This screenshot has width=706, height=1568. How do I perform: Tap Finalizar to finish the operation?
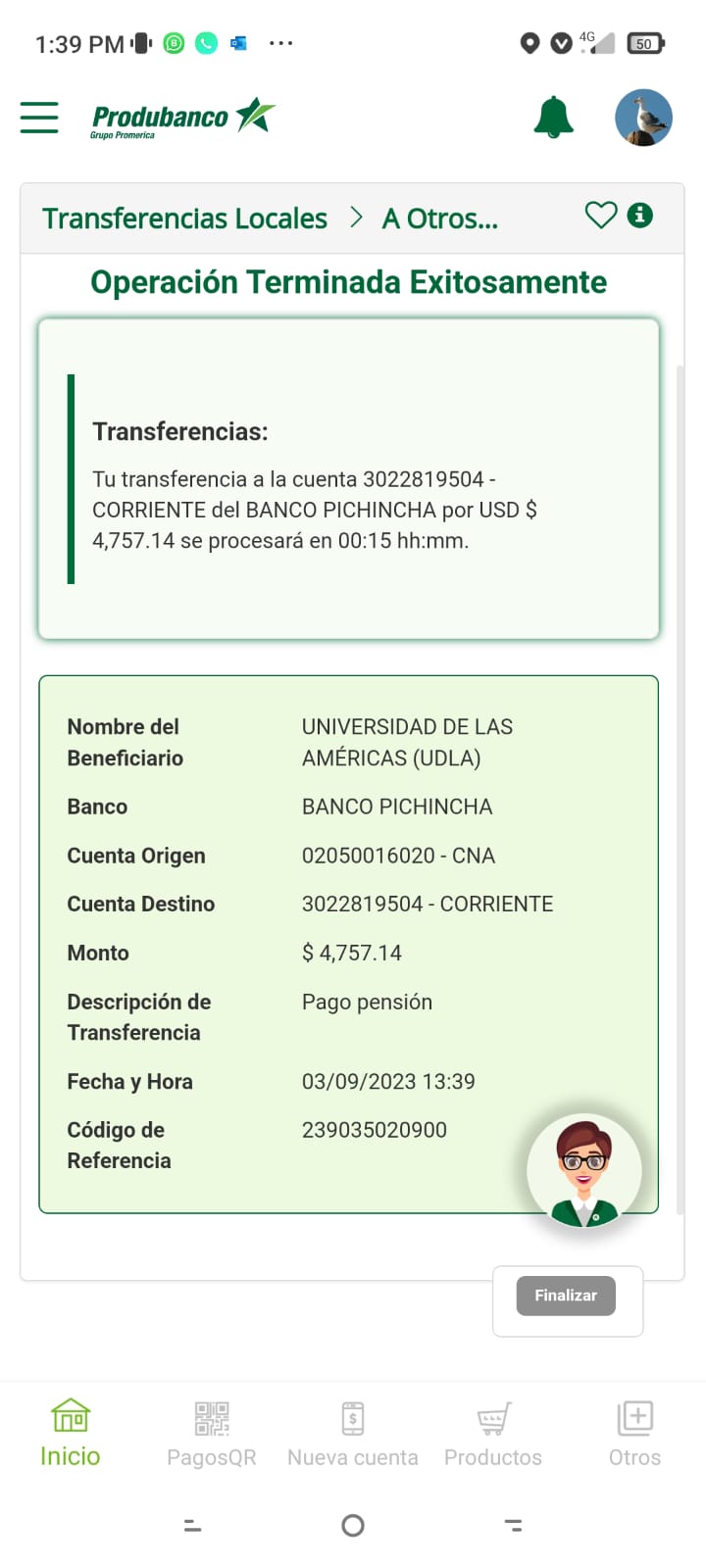pos(566,1296)
